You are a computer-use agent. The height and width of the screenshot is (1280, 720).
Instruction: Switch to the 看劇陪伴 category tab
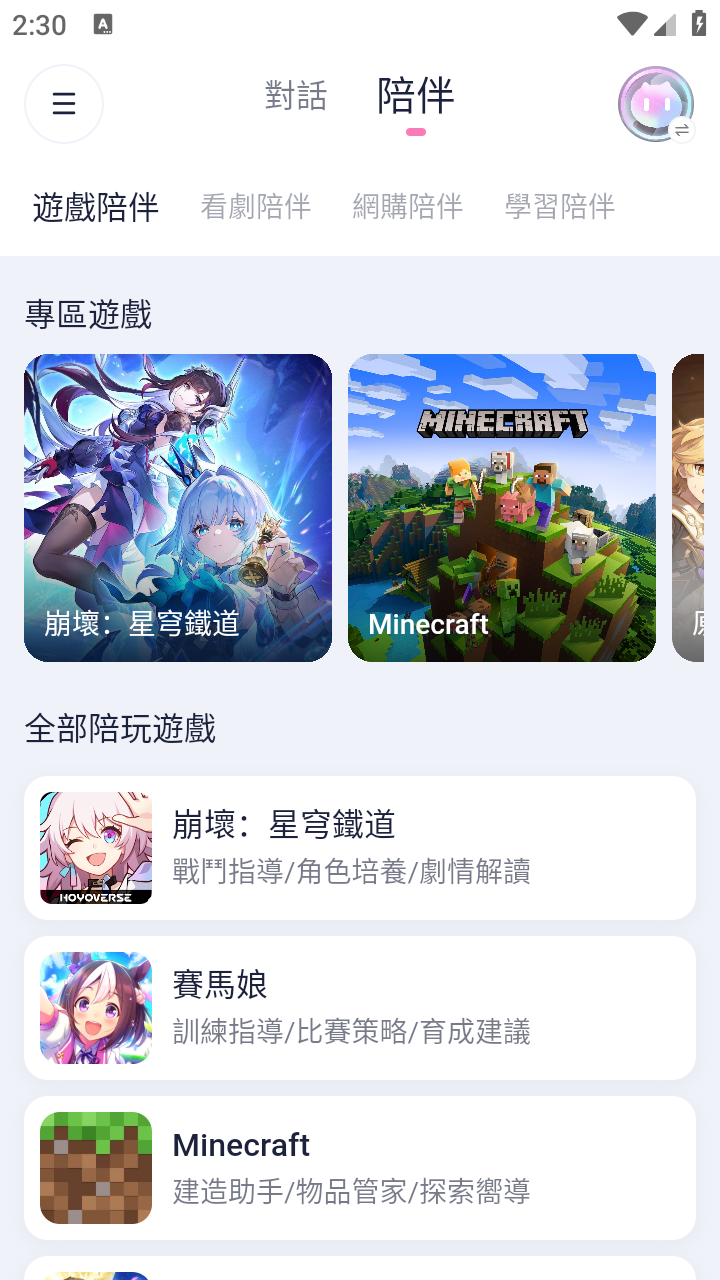click(256, 207)
